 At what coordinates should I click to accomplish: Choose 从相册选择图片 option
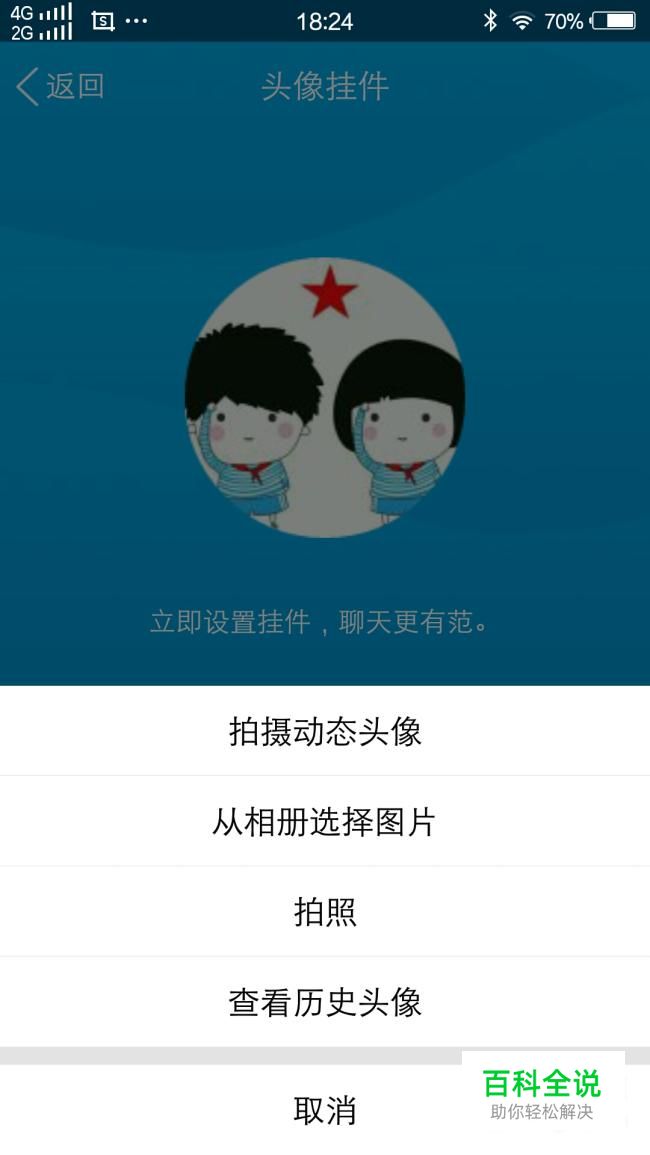[325, 821]
